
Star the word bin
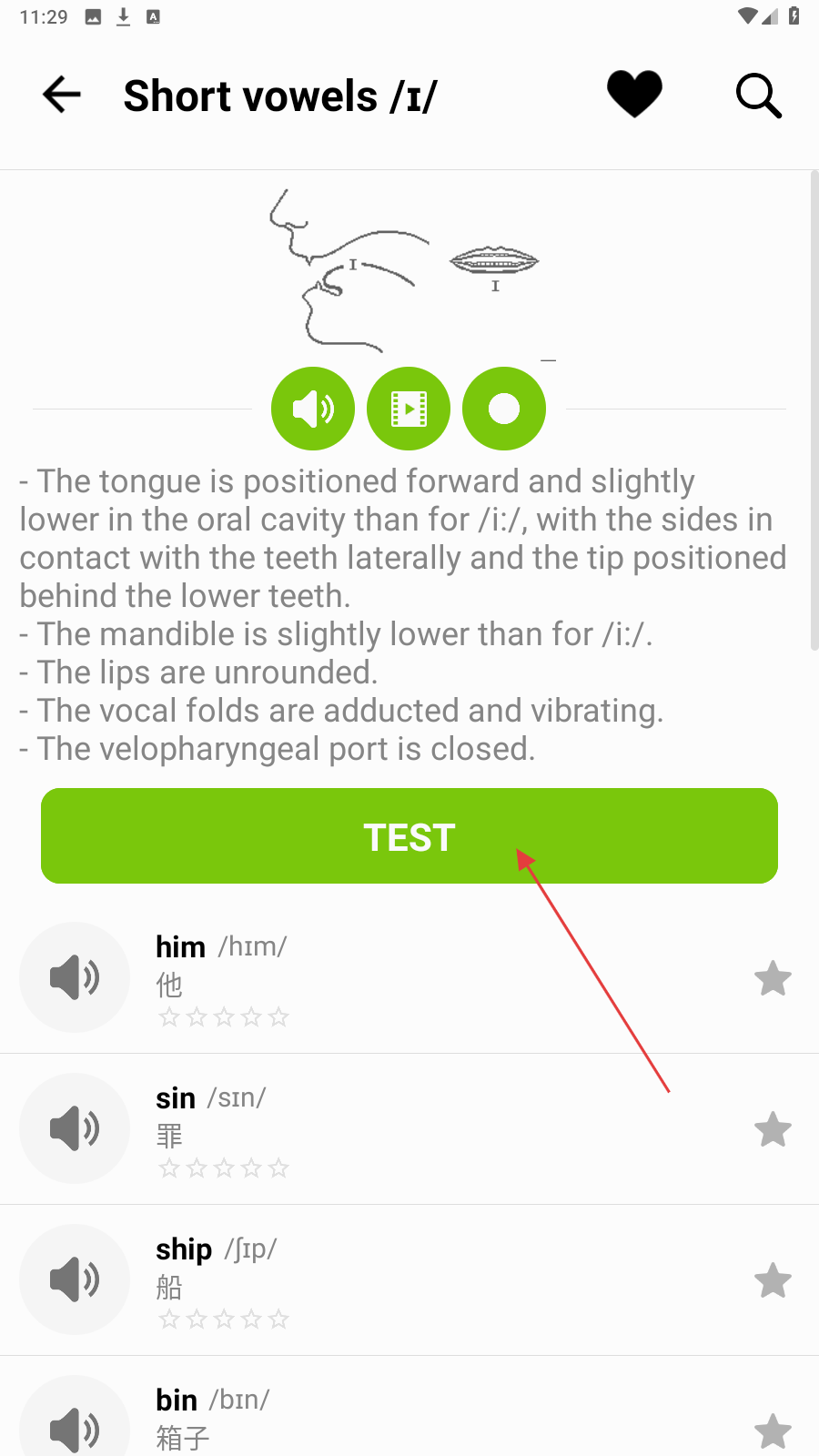(773, 1431)
